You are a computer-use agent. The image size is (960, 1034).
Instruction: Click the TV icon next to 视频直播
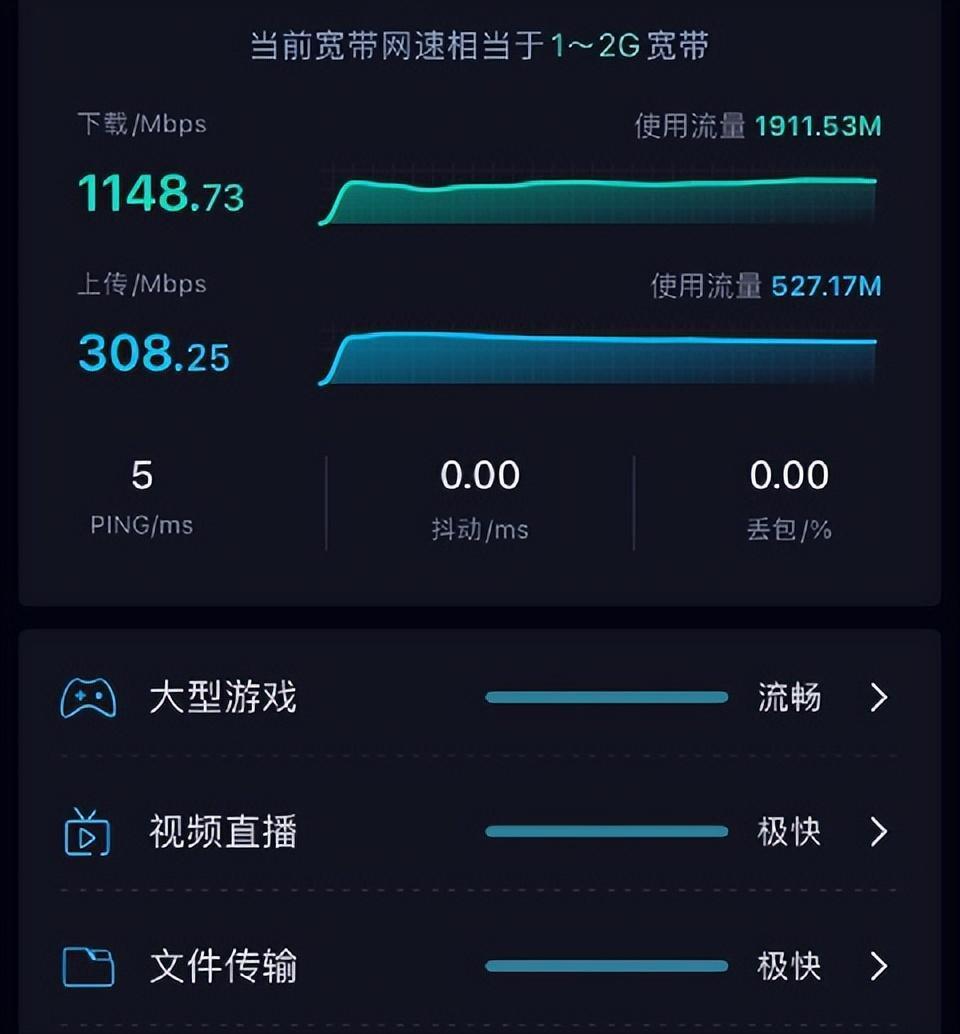point(88,832)
